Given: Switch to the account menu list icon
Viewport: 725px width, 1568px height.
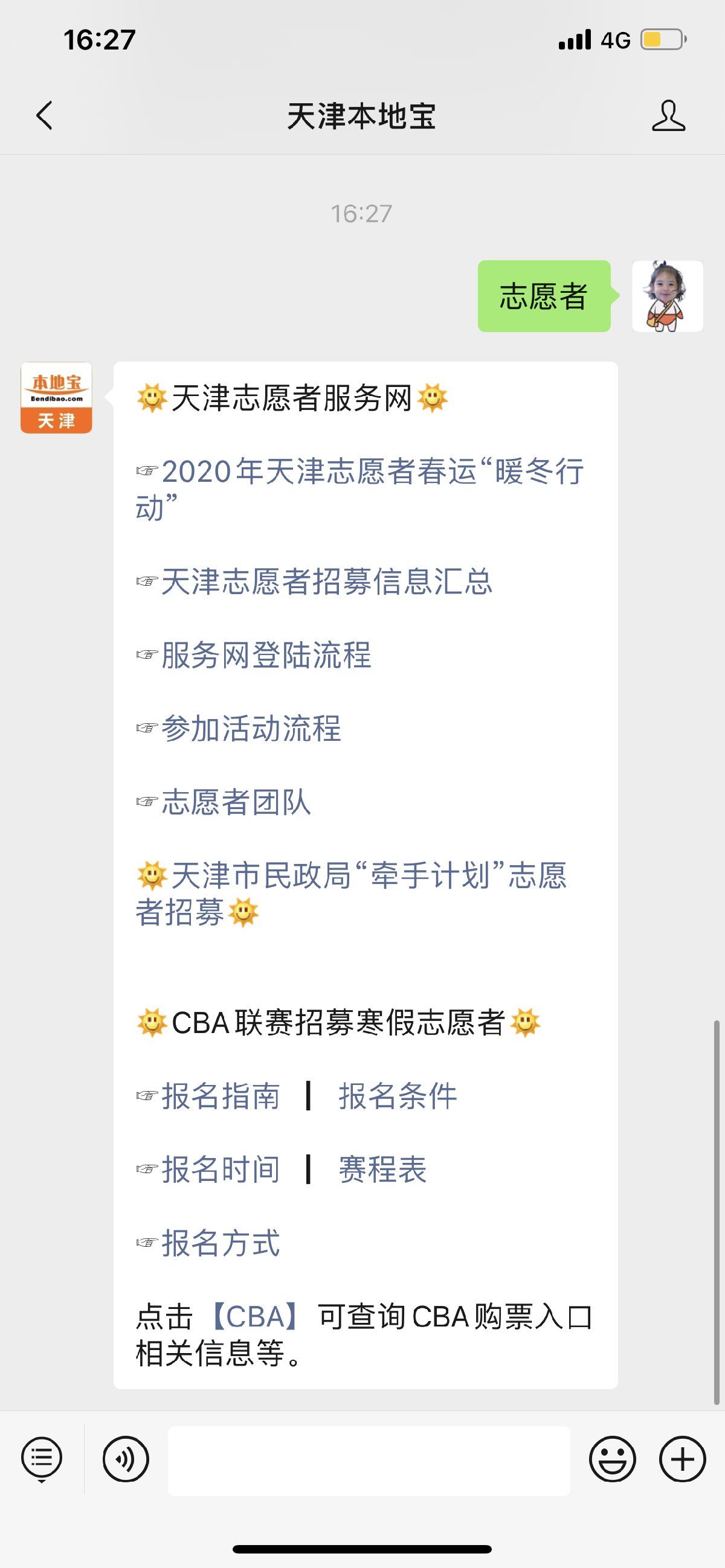Looking at the screenshot, I should (42, 1459).
